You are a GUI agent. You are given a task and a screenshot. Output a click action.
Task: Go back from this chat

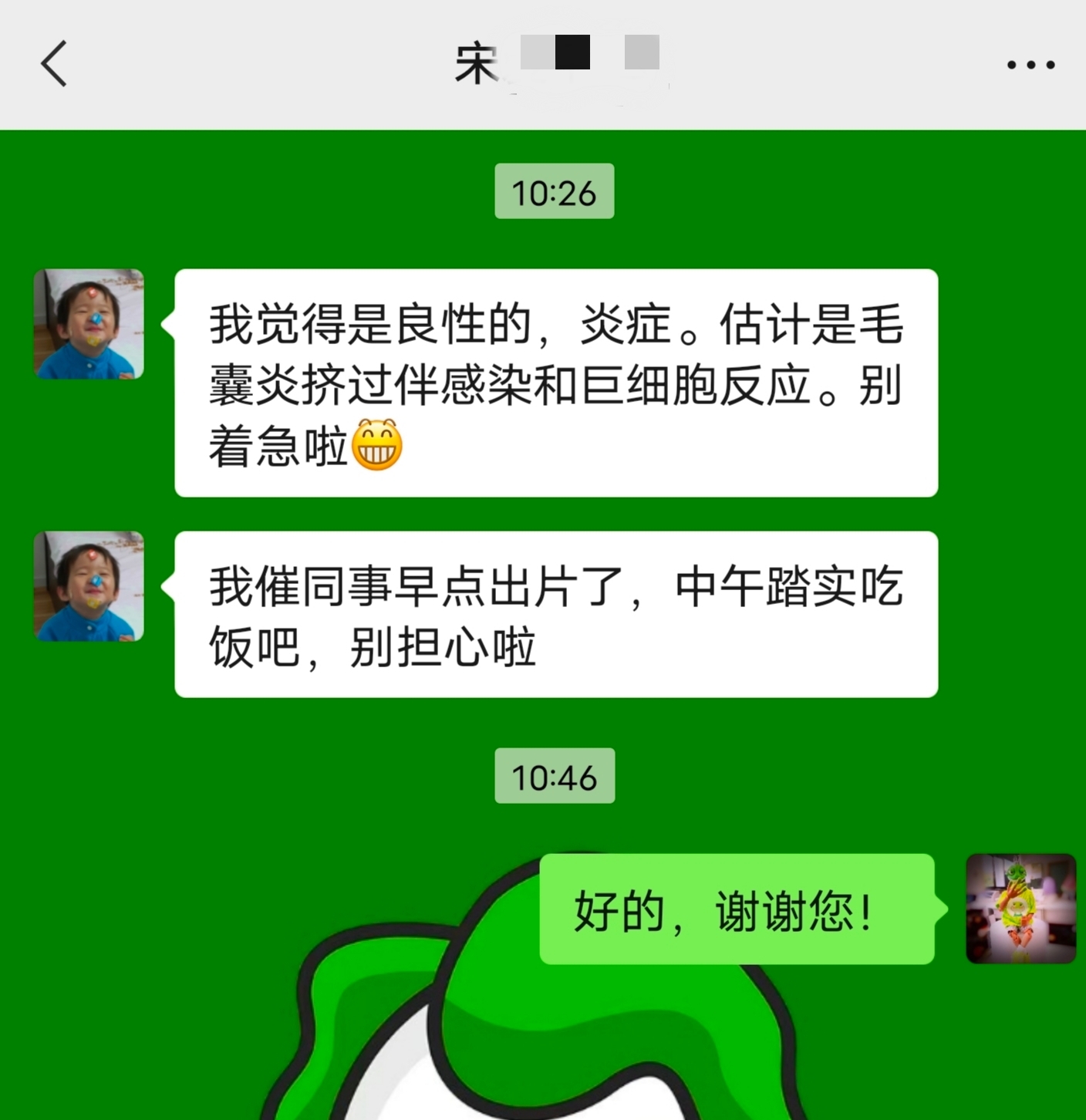(x=54, y=64)
